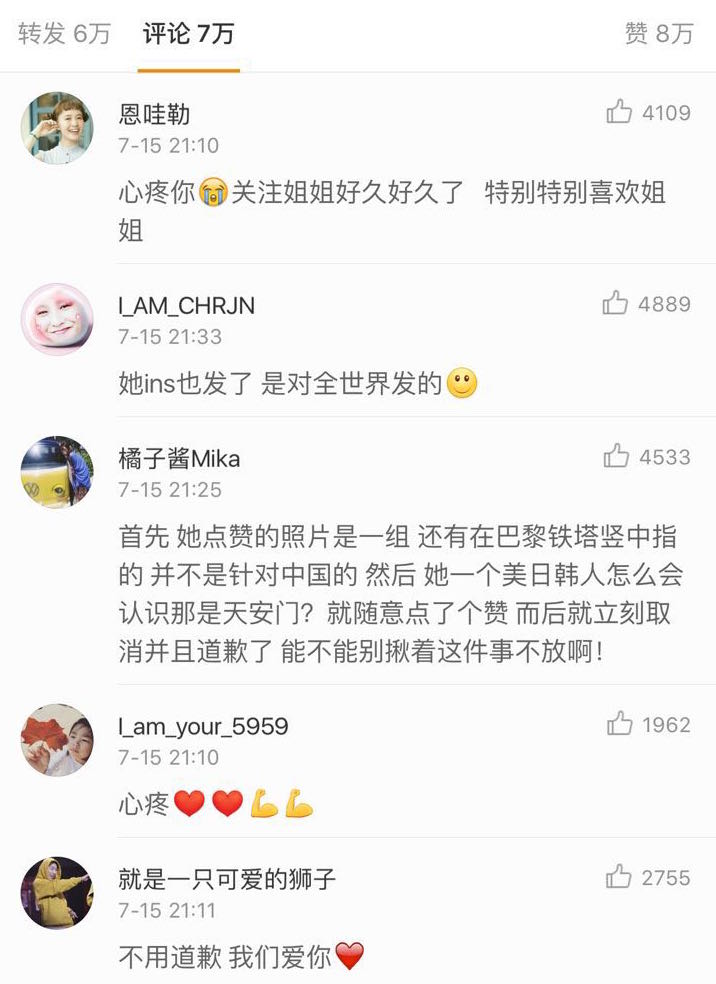Open I_am_your_5959's avatar

click(57, 739)
